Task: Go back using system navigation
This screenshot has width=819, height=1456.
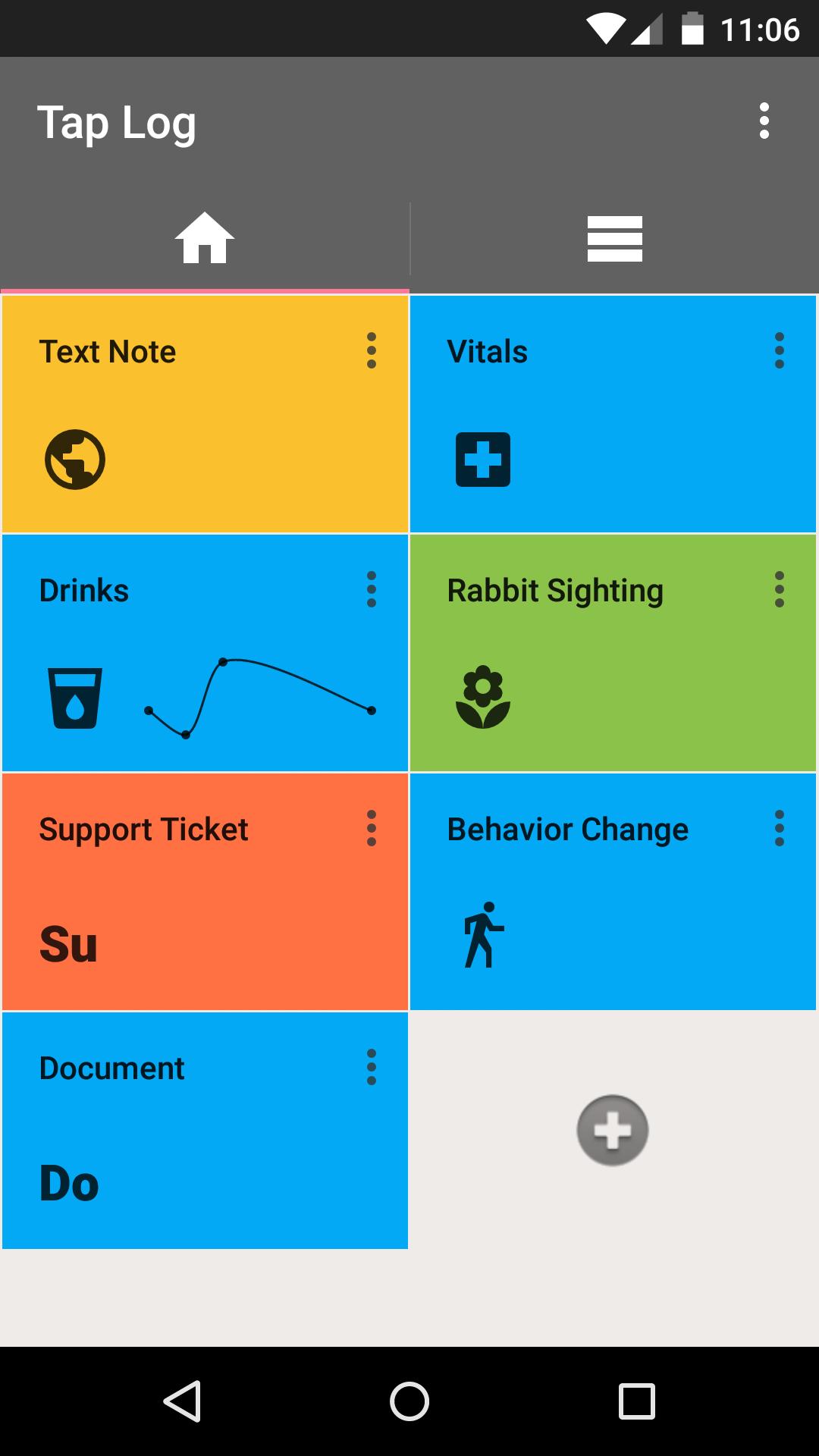Action: (182, 1401)
